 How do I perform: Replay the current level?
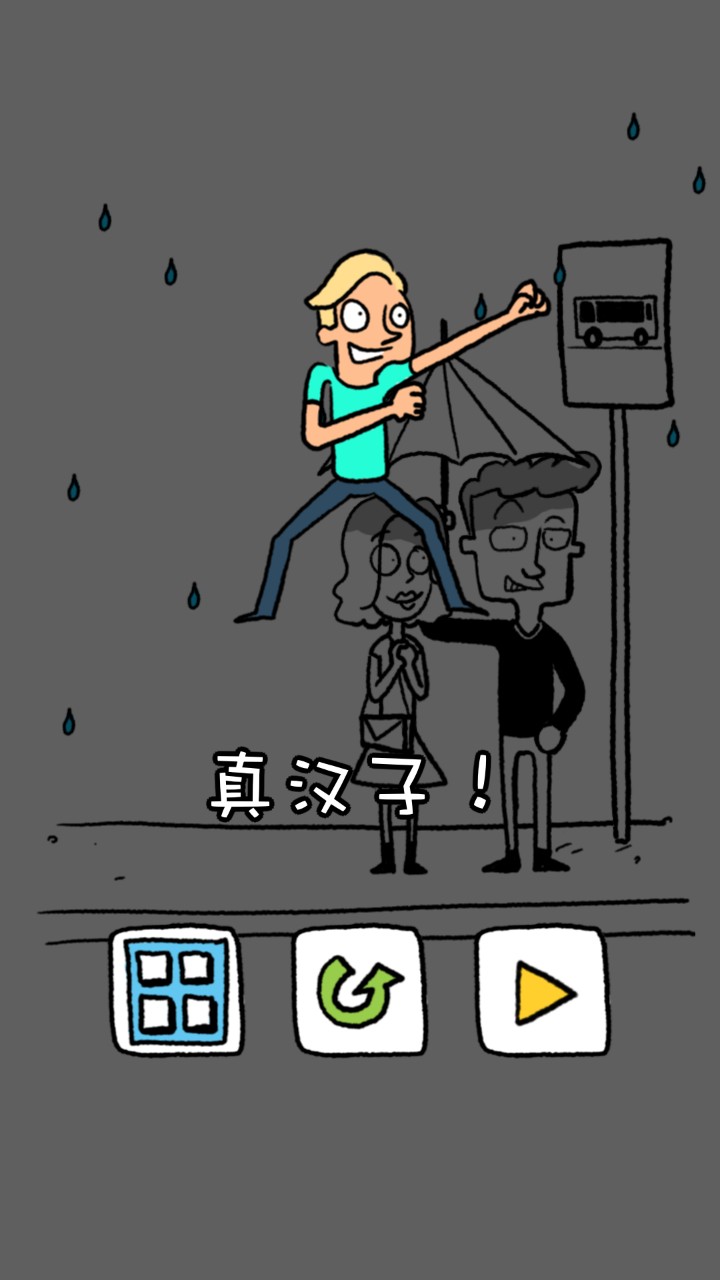pyautogui.click(x=359, y=990)
